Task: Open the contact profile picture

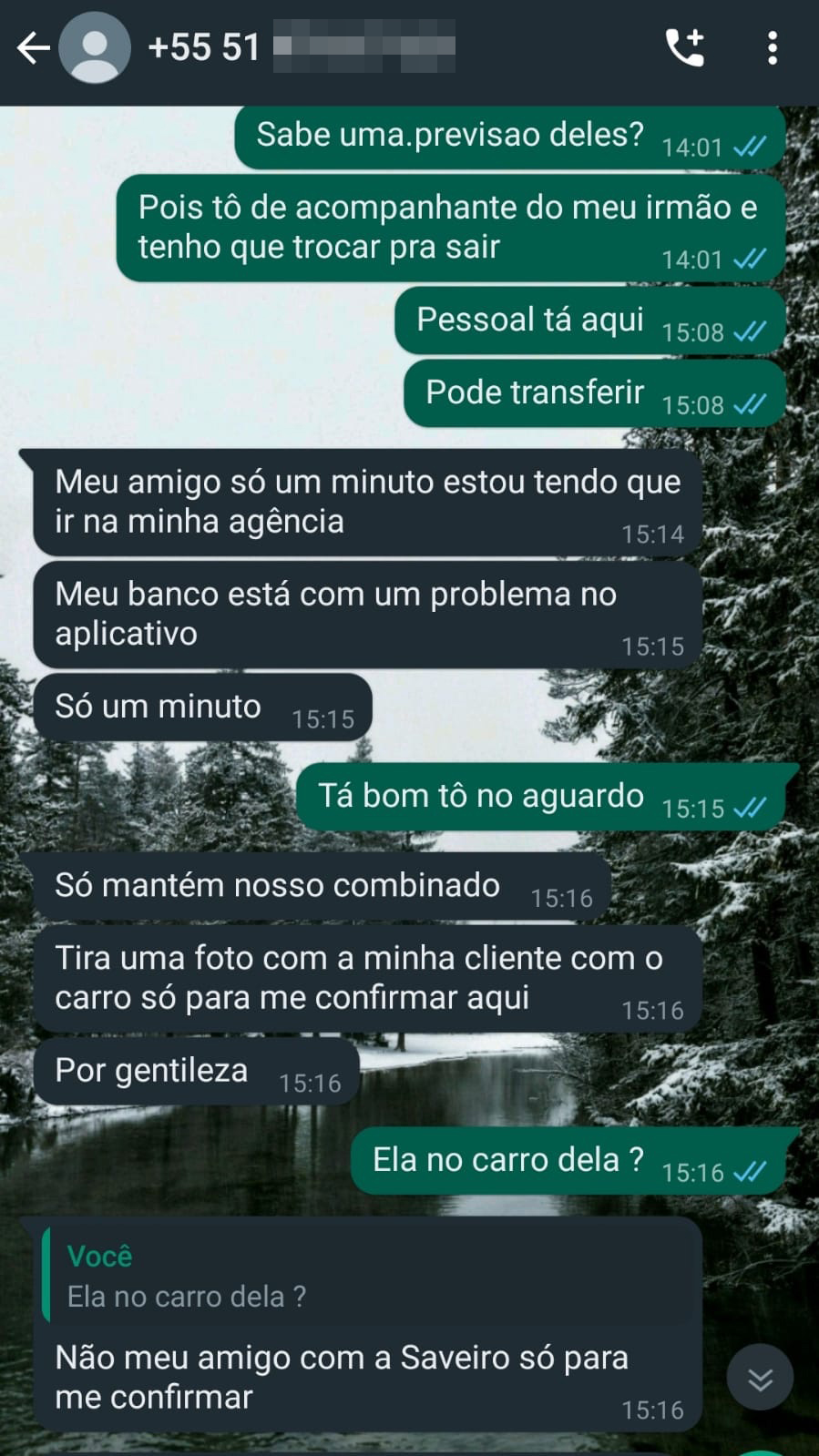Action: click(94, 48)
